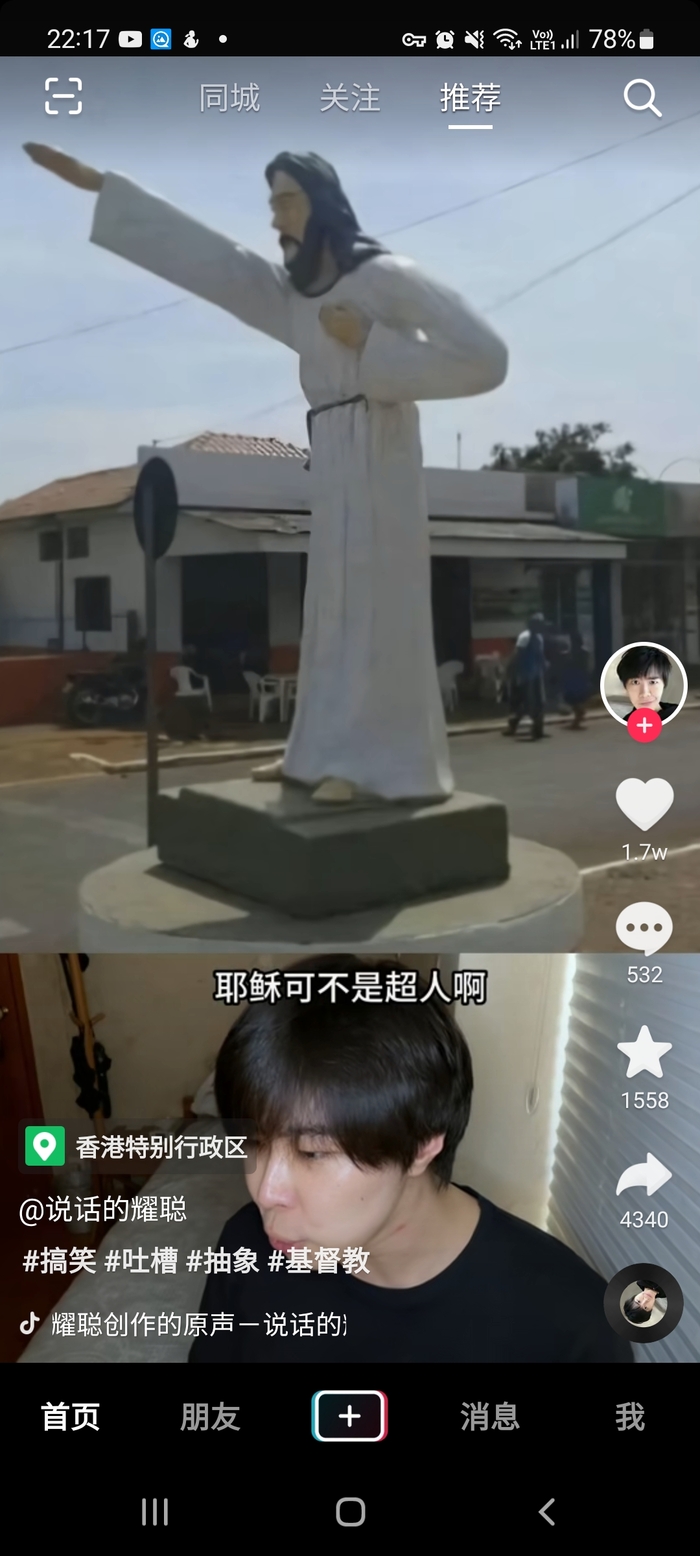Save video with the star icon
The width and height of the screenshot is (700, 1556).
pyautogui.click(x=644, y=1052)
